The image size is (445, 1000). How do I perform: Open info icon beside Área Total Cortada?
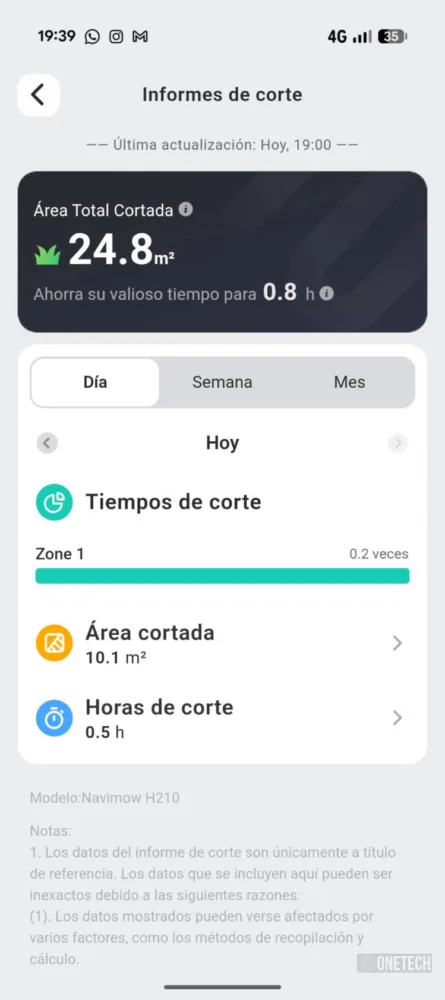[186, 209]
